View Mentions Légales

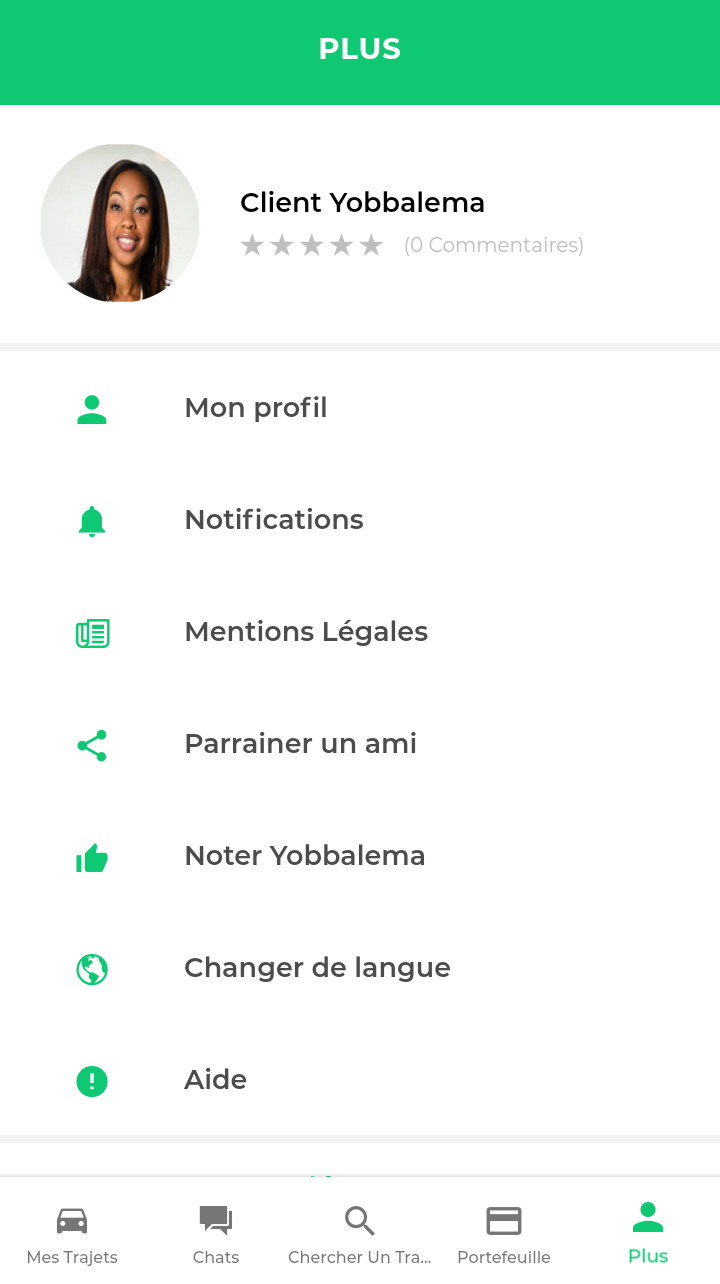tap(360, 632)
